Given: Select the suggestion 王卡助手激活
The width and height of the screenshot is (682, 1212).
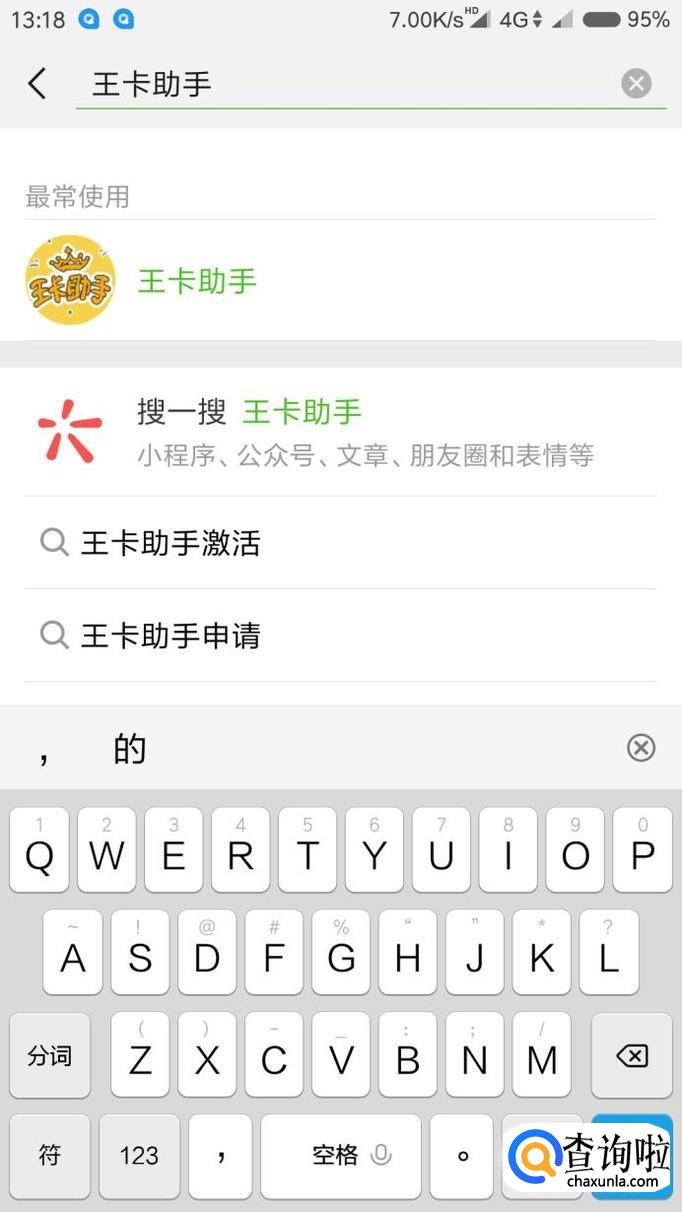Looking at the screenshot, I should point(340,543).
